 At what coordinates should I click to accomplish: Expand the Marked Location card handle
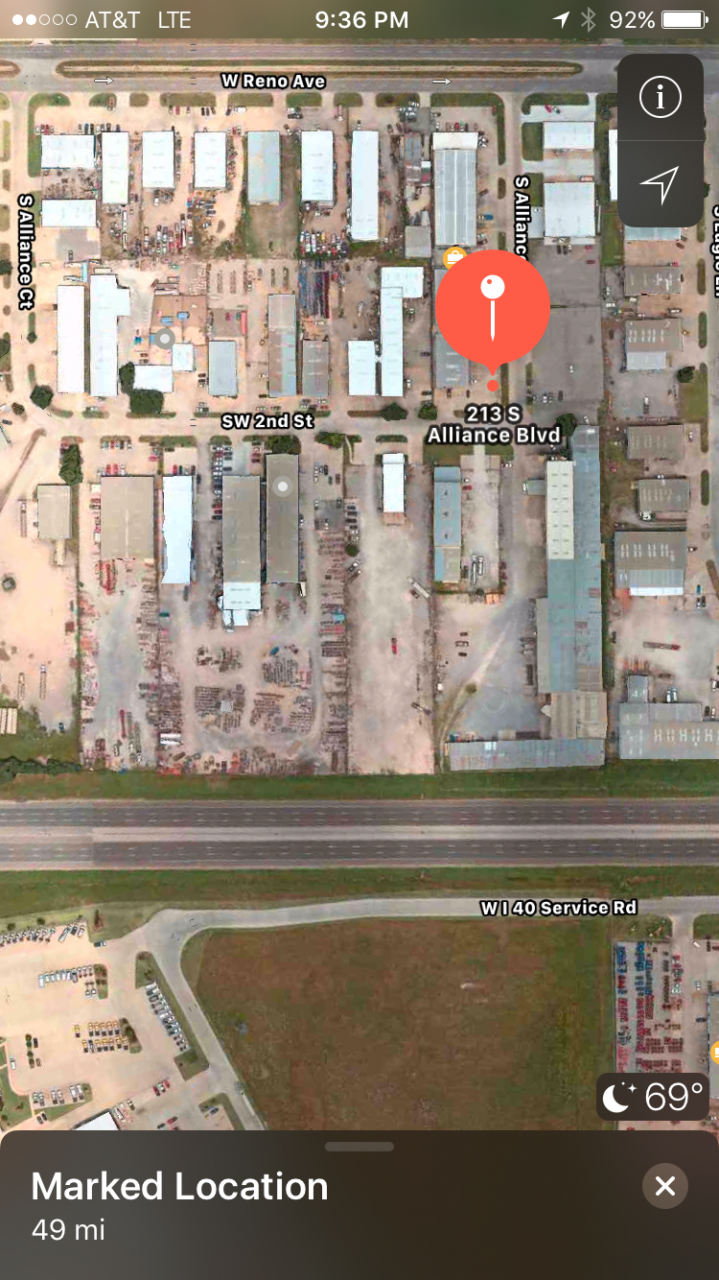pos(360,1147)
